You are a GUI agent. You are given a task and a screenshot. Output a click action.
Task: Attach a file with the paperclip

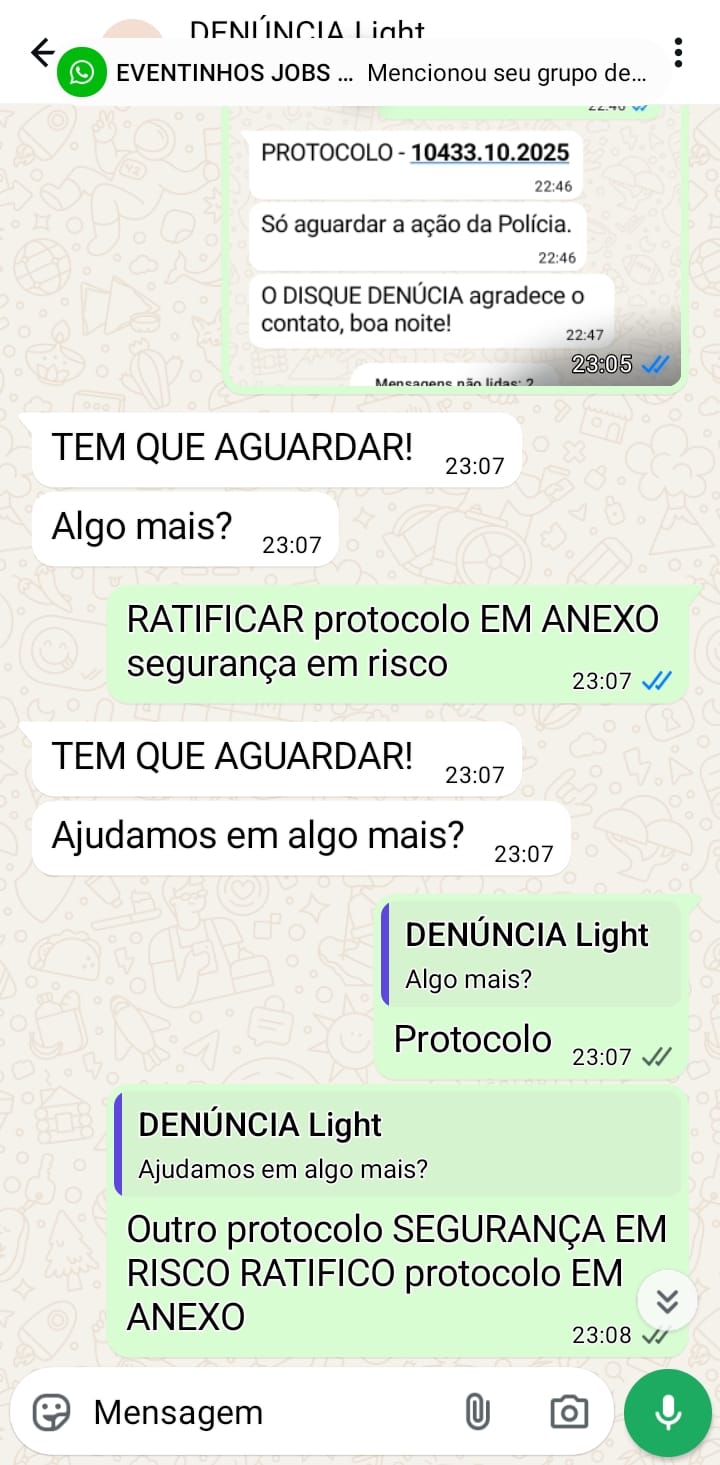coord(477,1412)
